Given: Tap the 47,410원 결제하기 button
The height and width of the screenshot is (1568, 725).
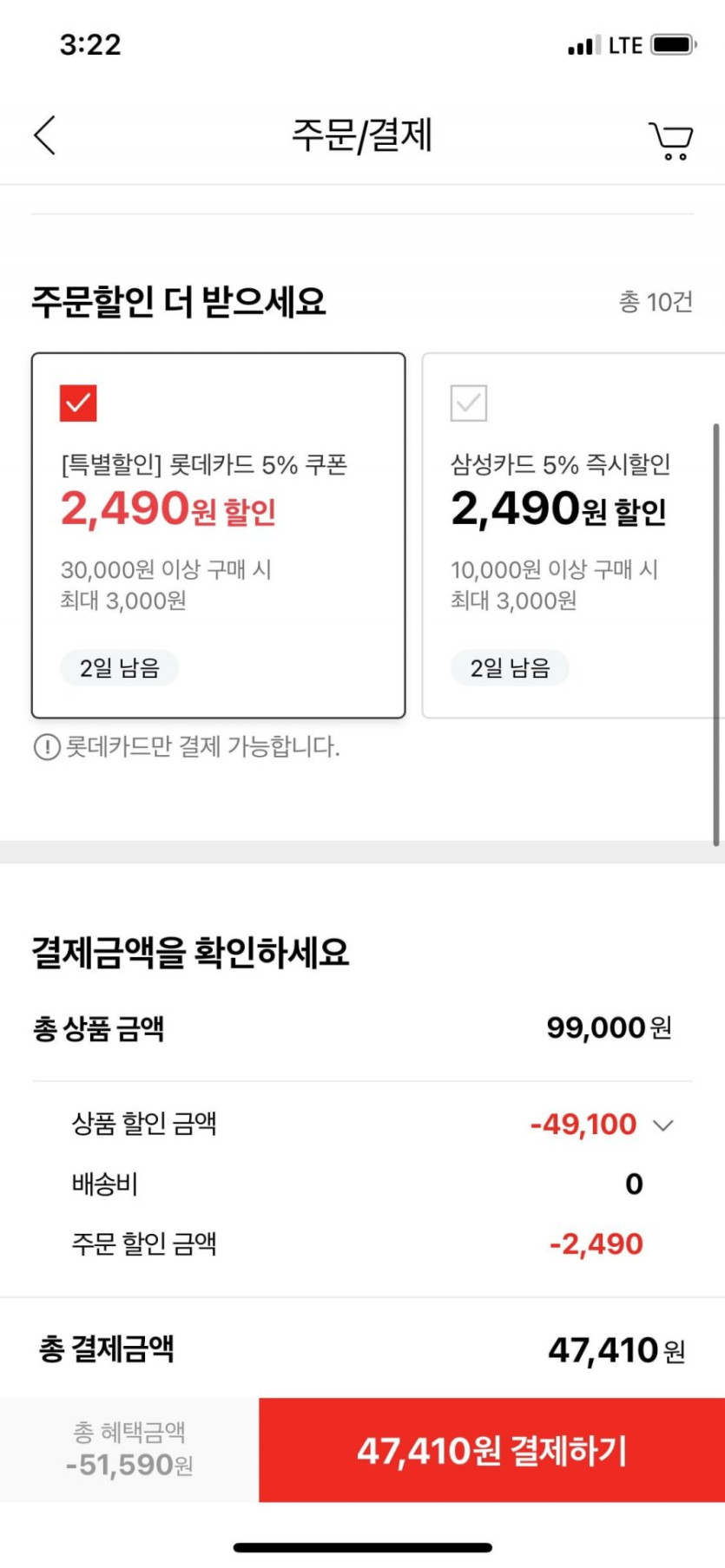Looking at the screenshot, I should coord(491,1449).
